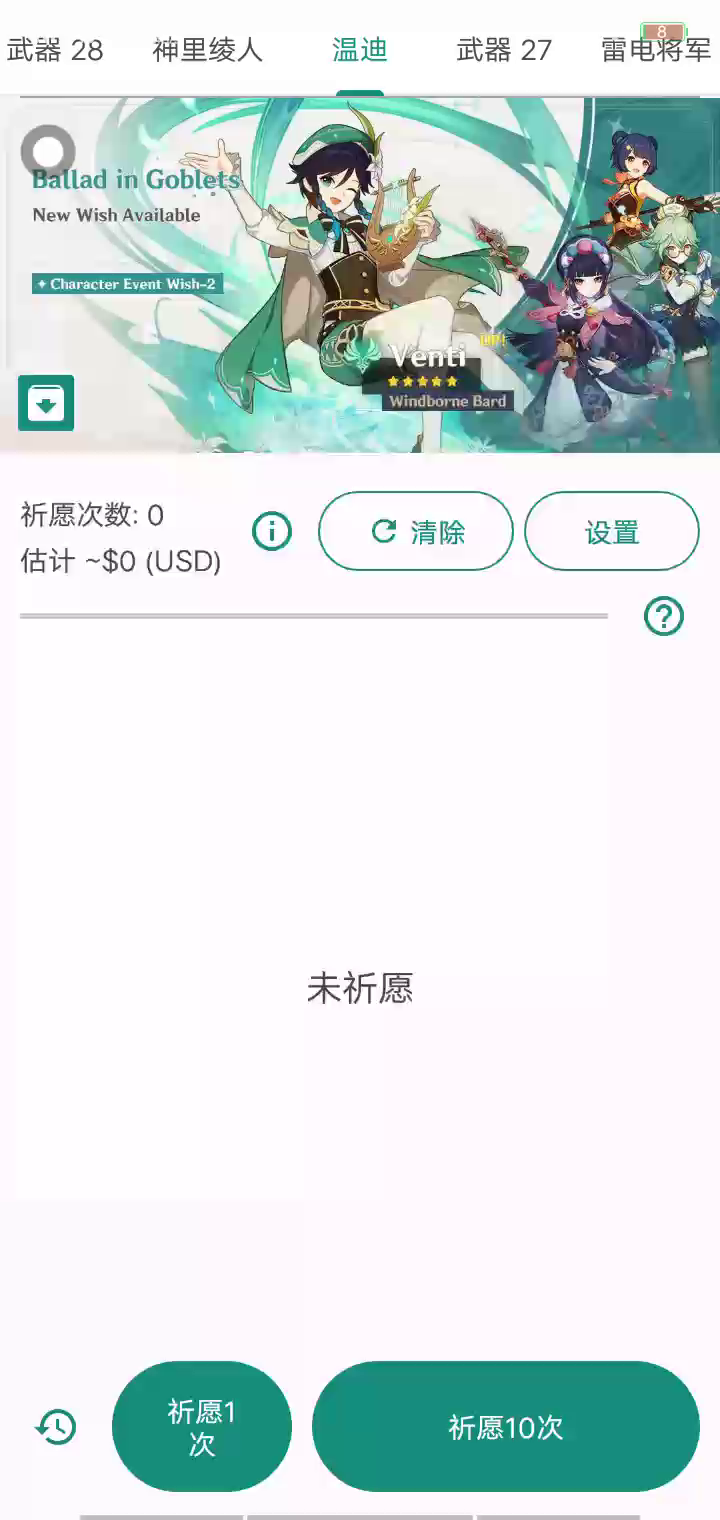This screenshot has height=1520, width=720.
Task: Make ten wishes with 祈愿10次
Action: point(505,1427)
